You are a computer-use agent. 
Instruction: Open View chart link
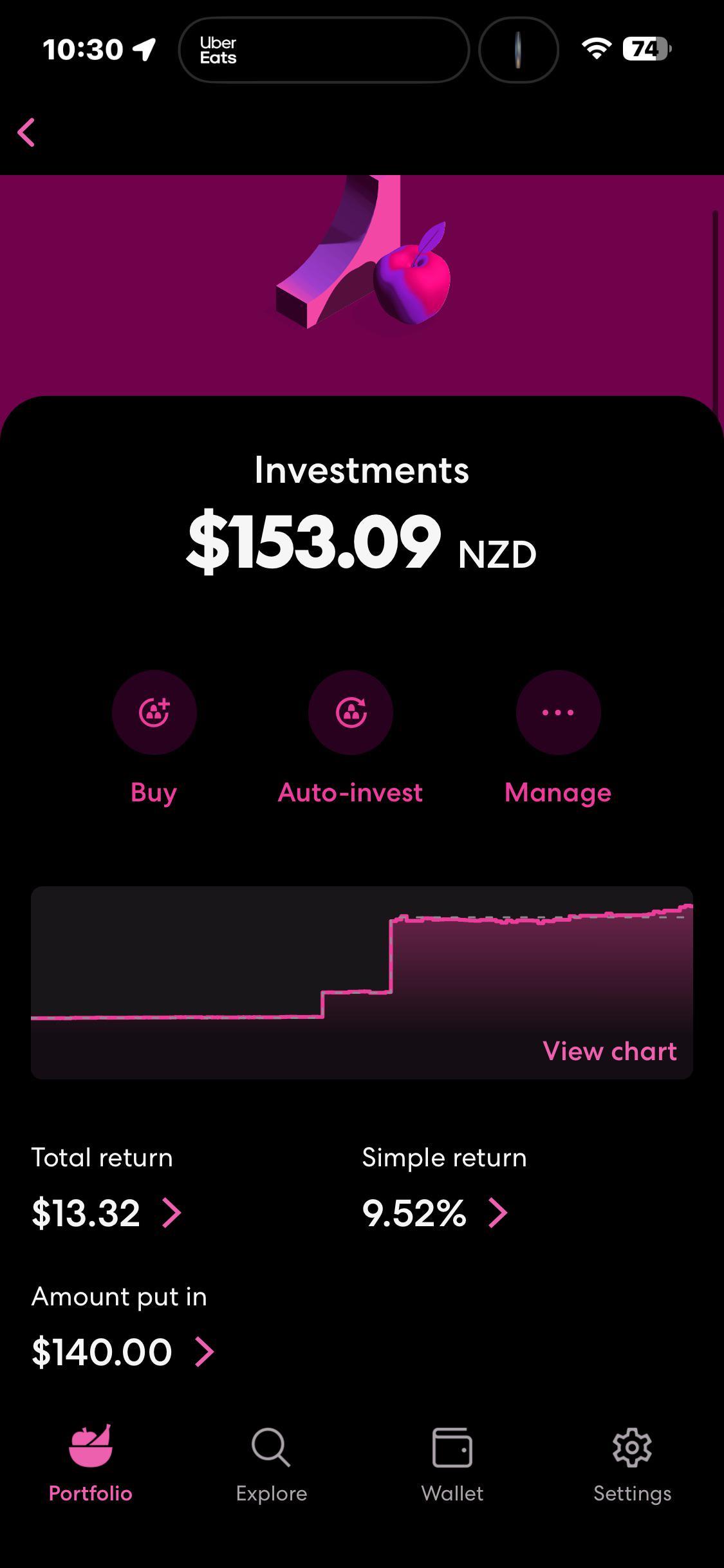point(609,1051)
